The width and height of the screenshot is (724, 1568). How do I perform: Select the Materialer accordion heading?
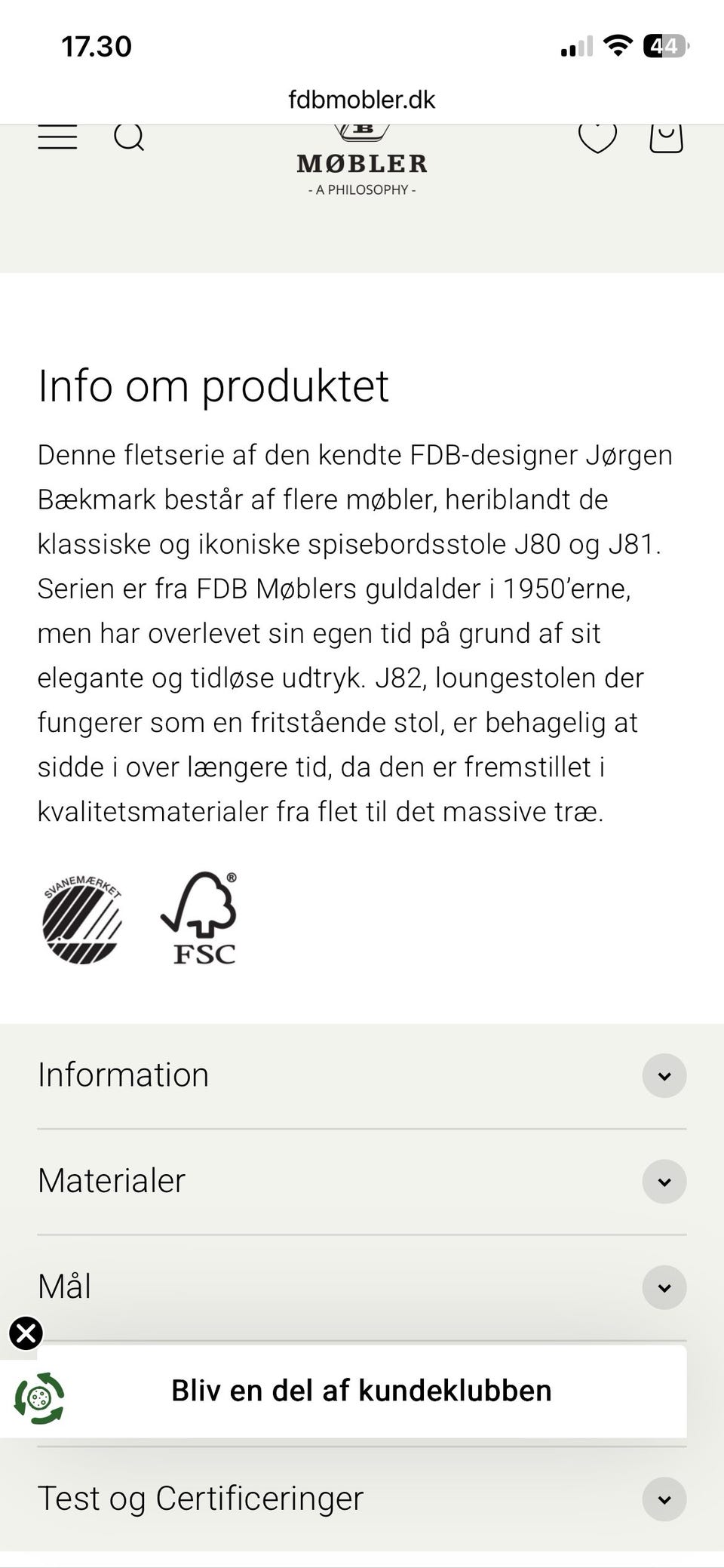tap(111, 1182)
